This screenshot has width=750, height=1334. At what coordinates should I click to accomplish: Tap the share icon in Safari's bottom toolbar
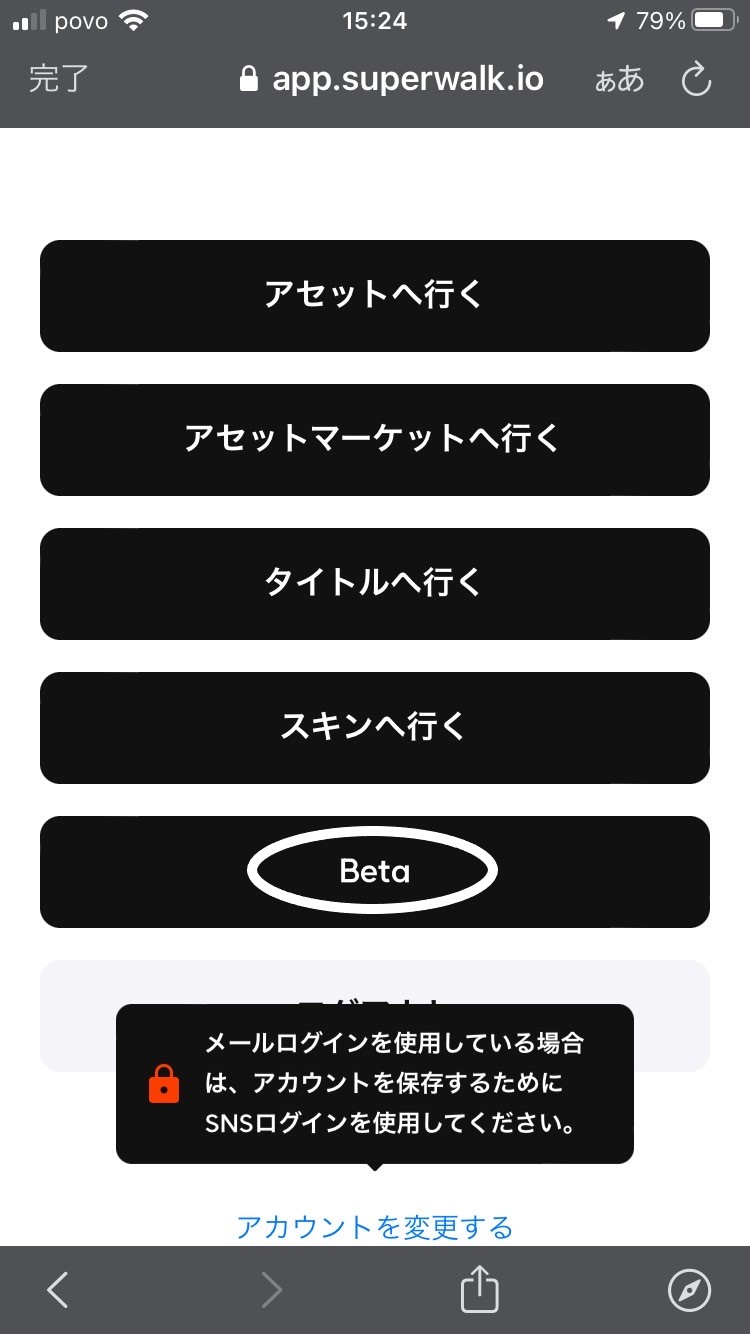[478, 1289]
